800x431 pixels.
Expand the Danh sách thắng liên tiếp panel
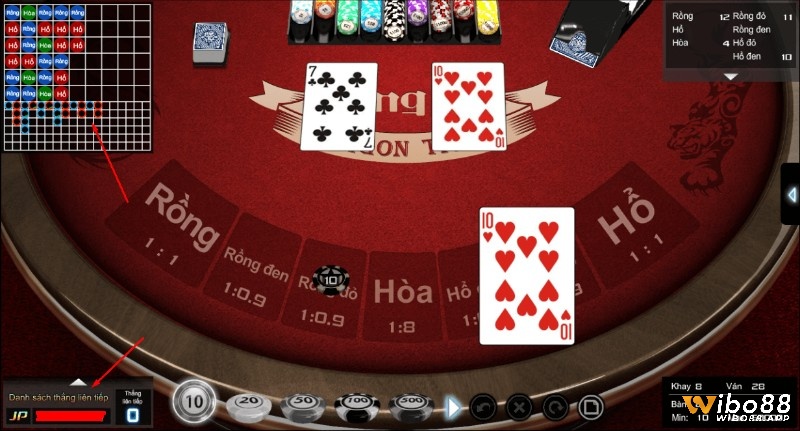[78, 382]
